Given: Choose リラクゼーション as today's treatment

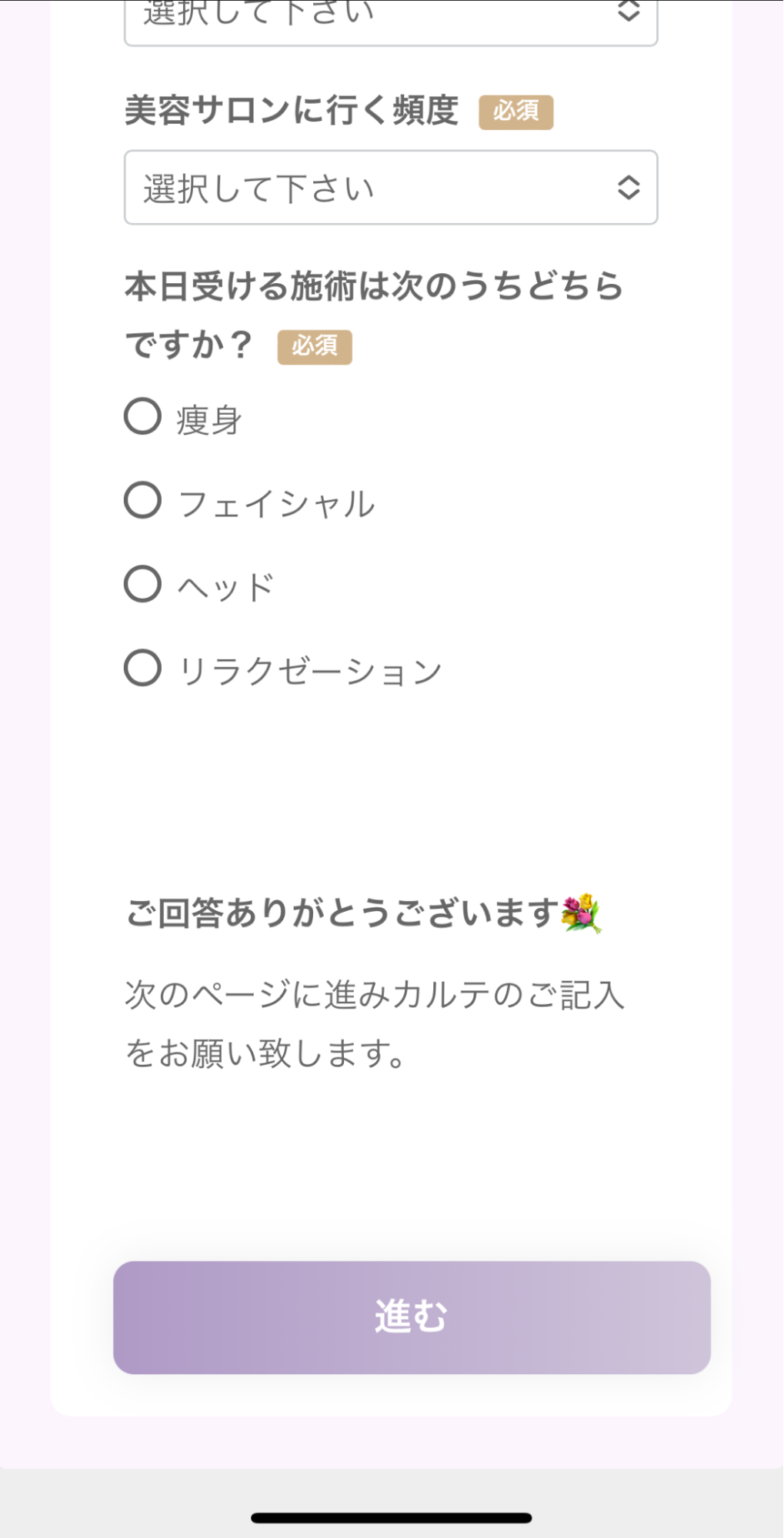Looking at the screenshot, I should click(x=309, y=669).
